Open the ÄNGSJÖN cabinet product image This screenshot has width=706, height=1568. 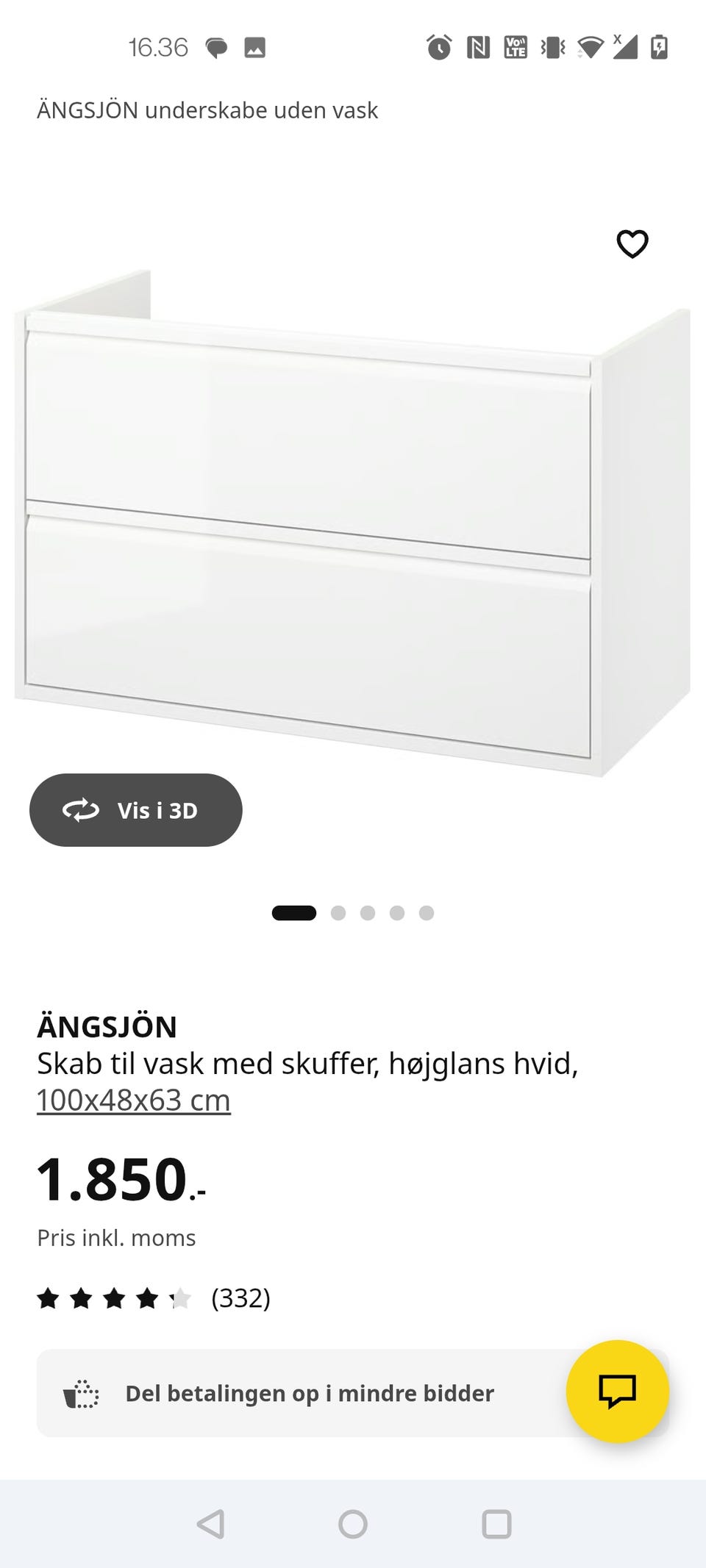pos(352,523)
